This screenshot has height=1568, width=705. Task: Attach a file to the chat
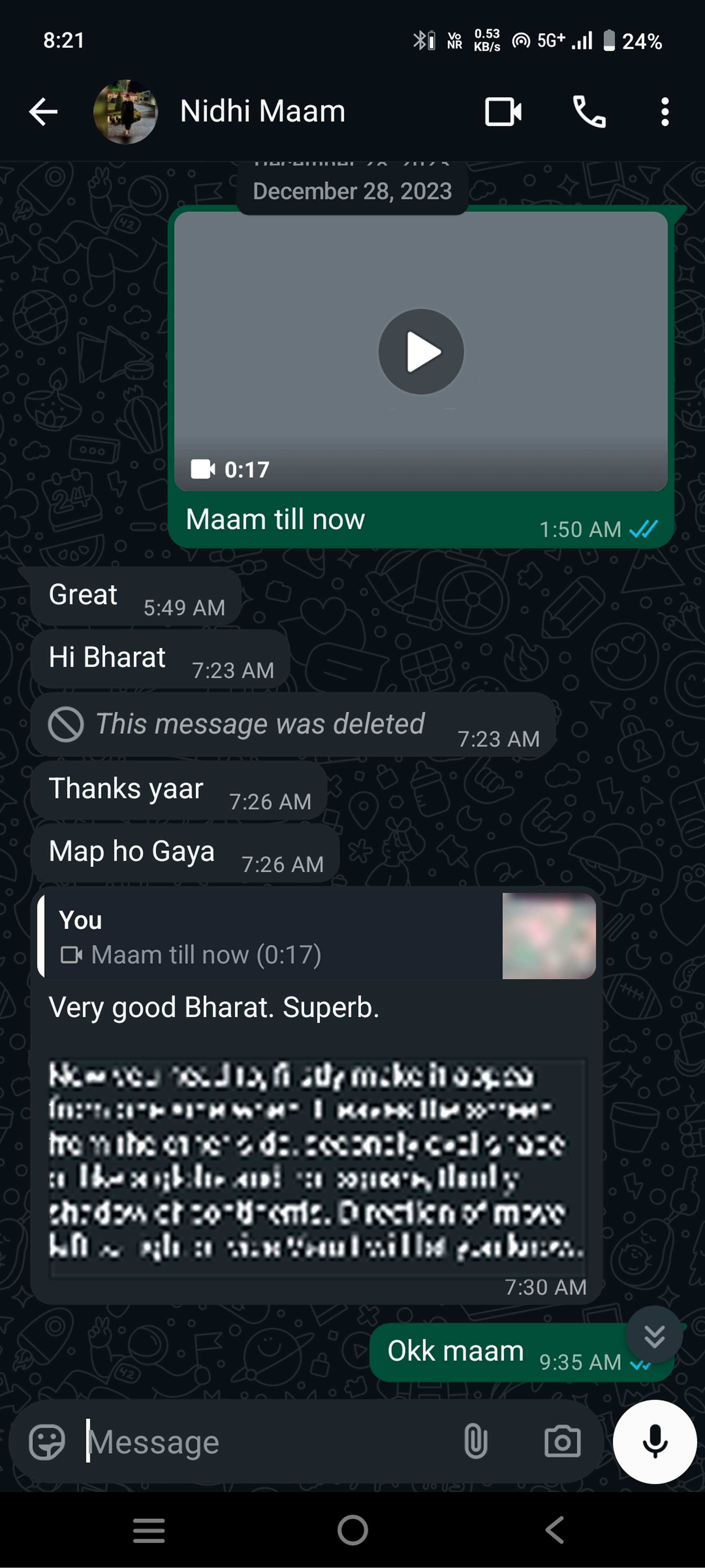pyautogui.click(x=475, y=1442)
